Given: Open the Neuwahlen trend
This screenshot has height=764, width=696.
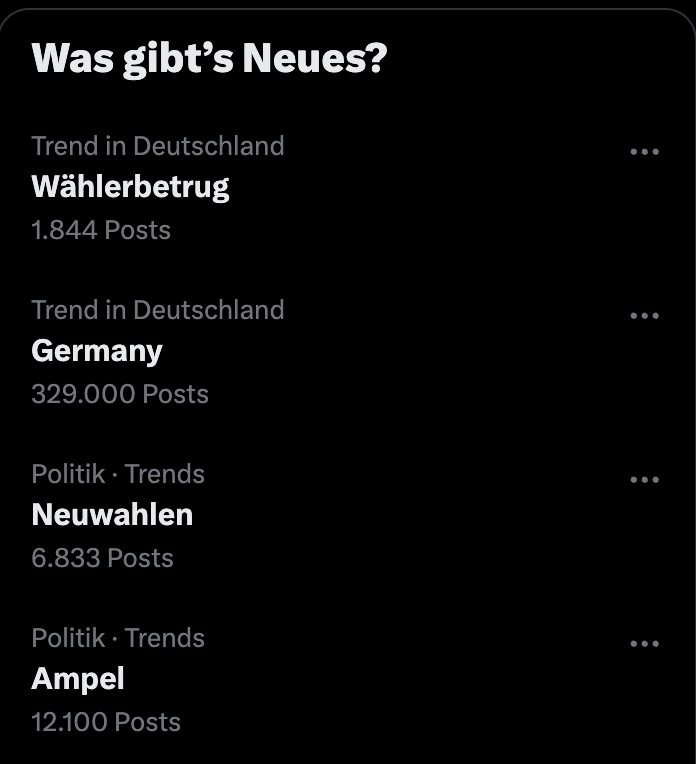Looking at the screenshot, I should [x=112, y=515].
